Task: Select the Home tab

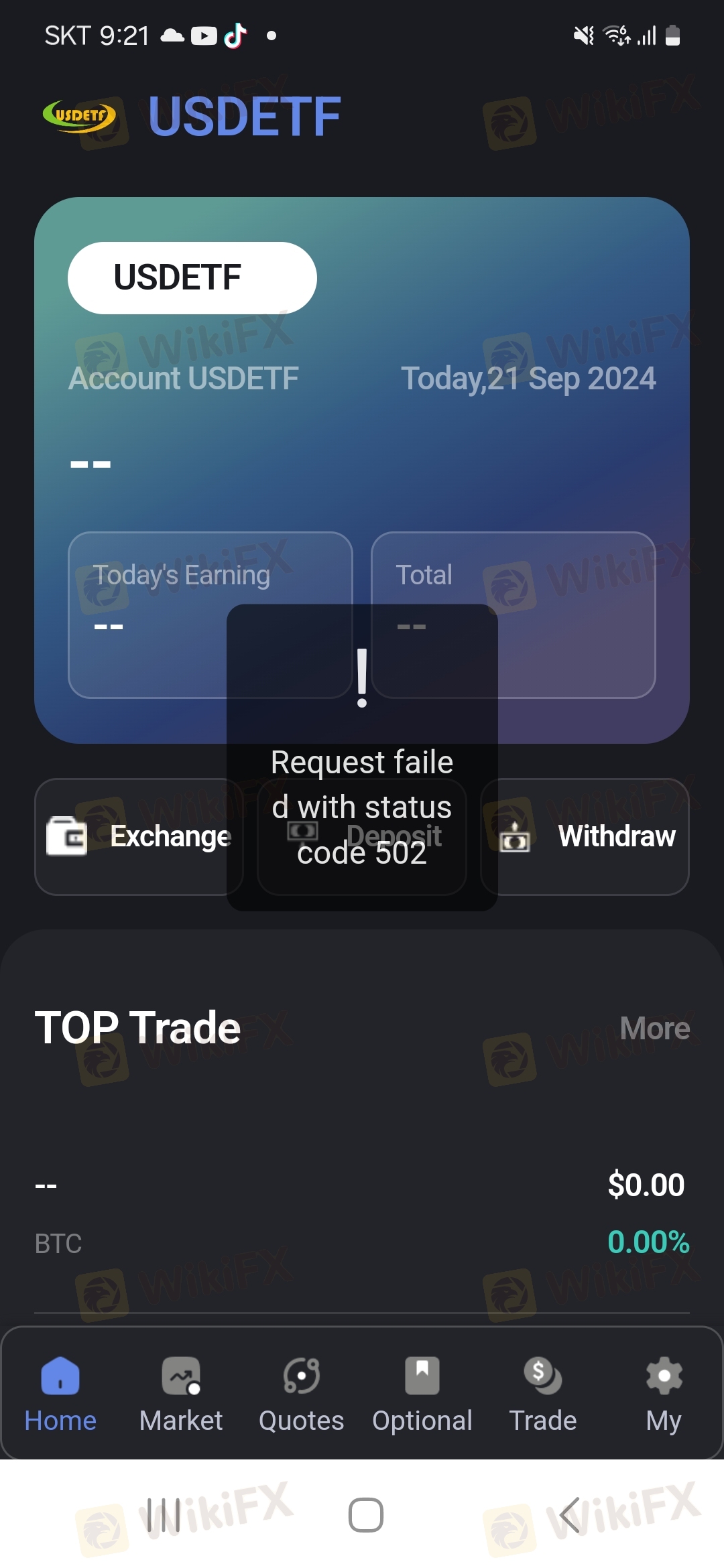Action: coord(60,1394)
